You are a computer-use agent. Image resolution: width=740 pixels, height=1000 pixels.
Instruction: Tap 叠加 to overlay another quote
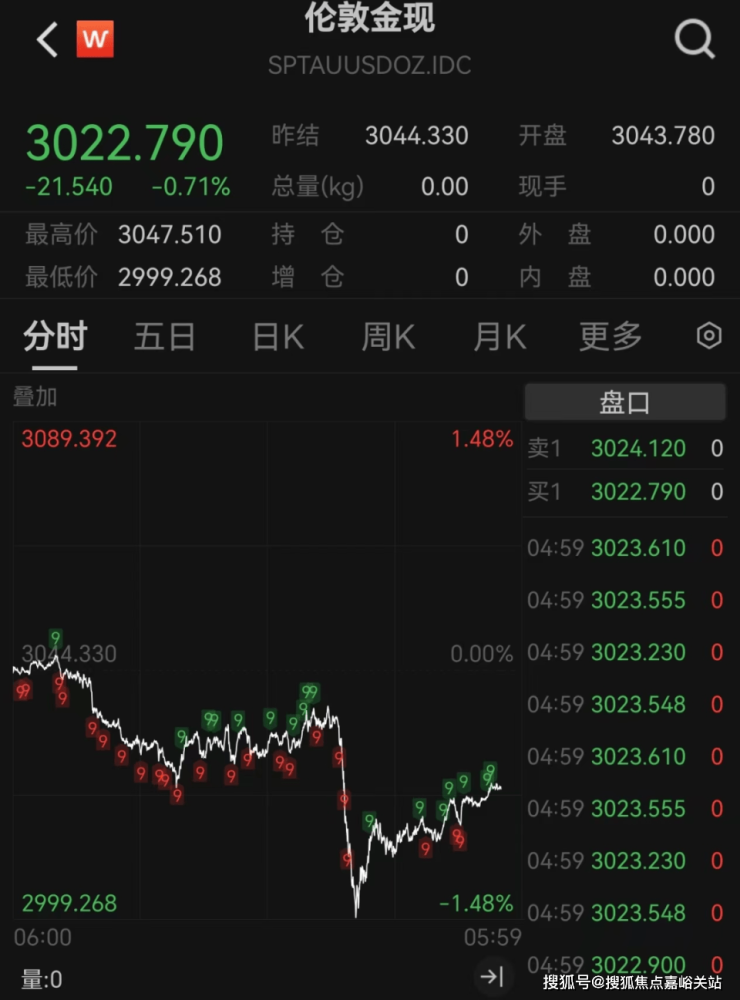click(x=35, y=397)
